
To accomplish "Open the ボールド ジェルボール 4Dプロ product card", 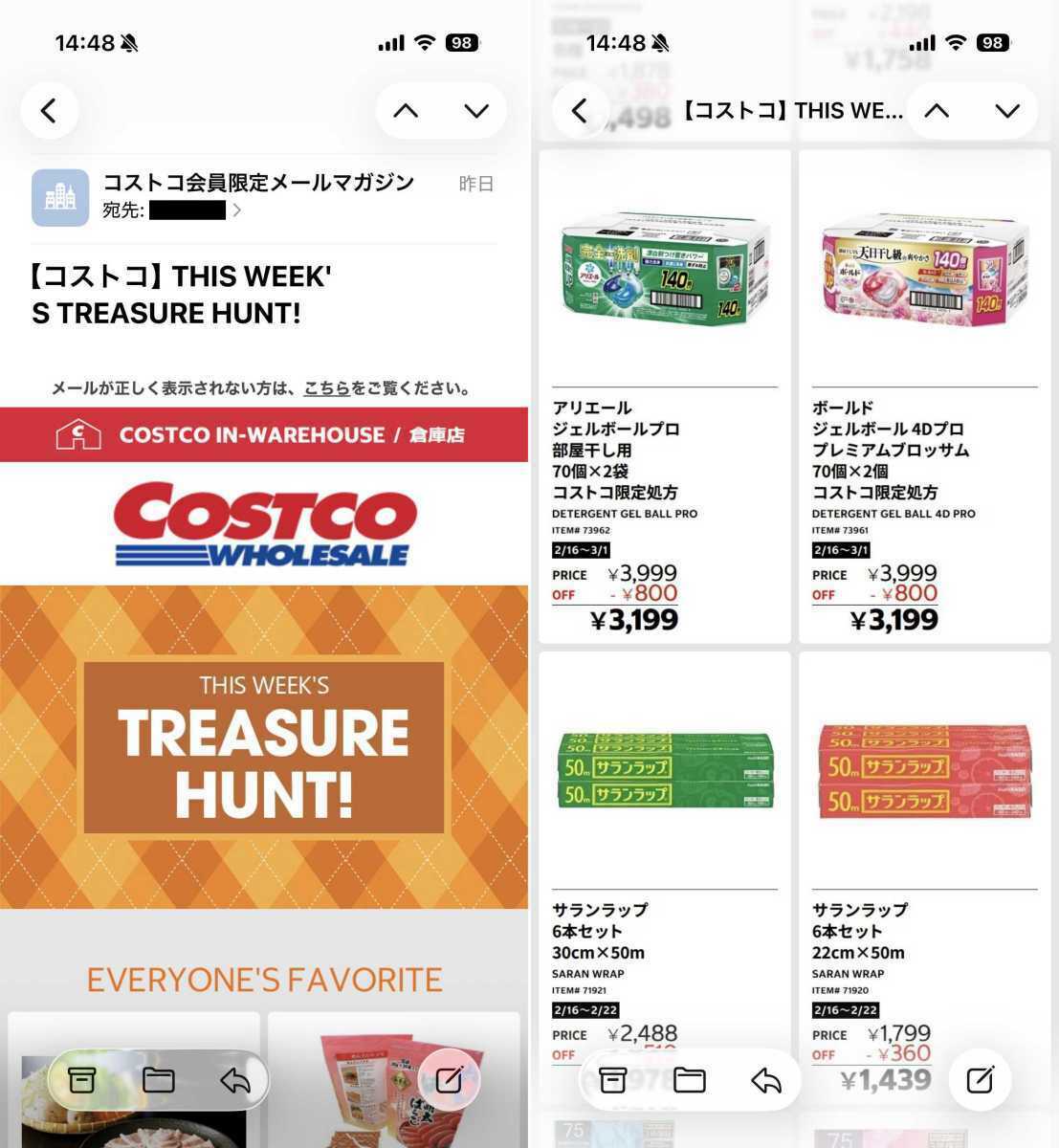I will point(924,396).
